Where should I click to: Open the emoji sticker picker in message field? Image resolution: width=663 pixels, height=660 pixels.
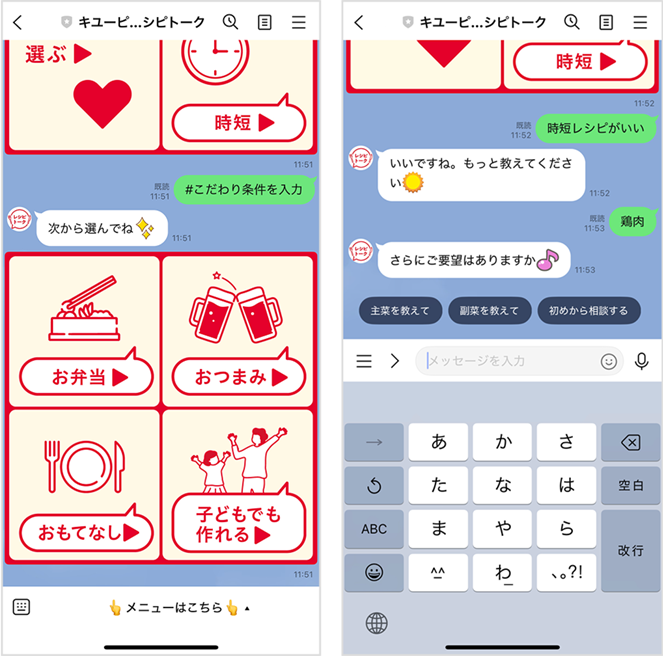click(608, 361)
